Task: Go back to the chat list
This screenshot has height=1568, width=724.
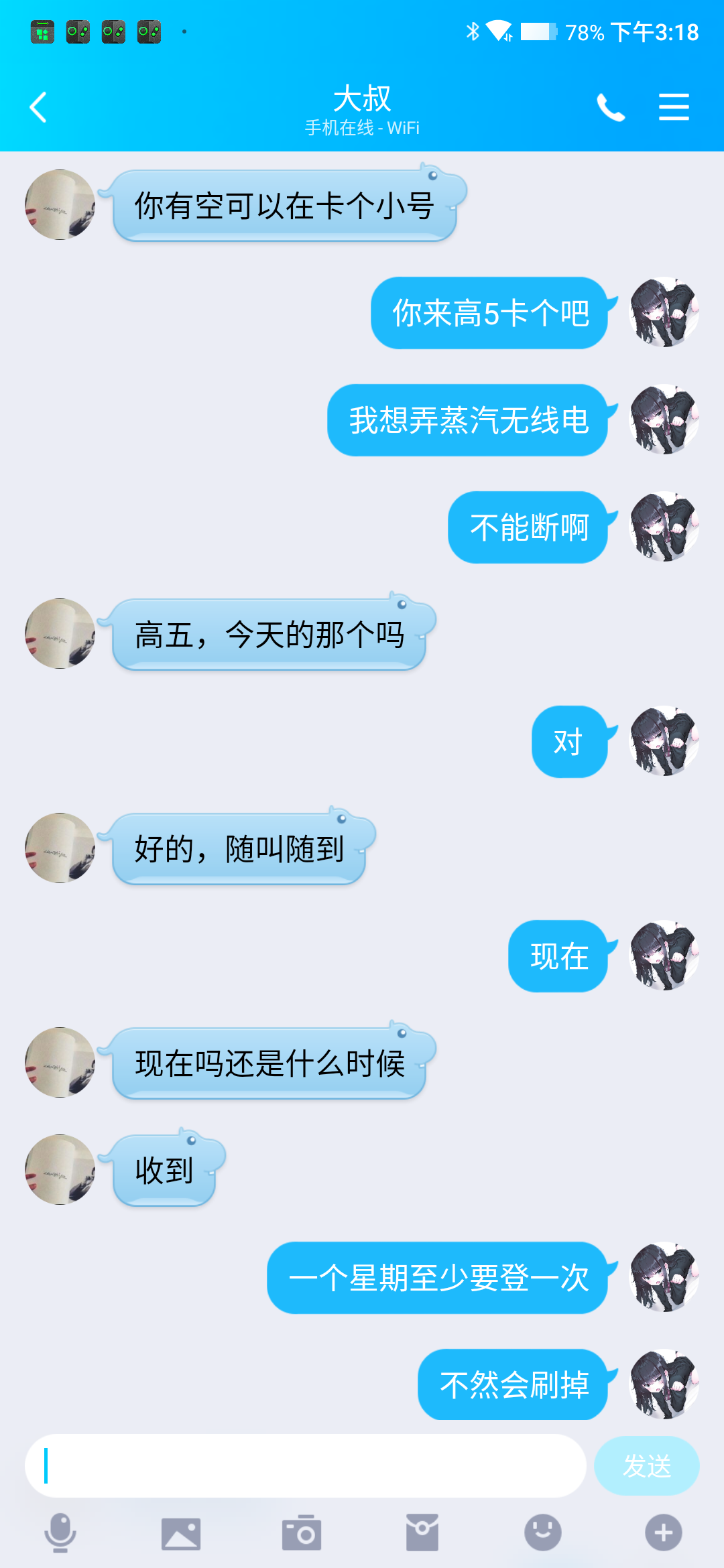Action: 38,107
